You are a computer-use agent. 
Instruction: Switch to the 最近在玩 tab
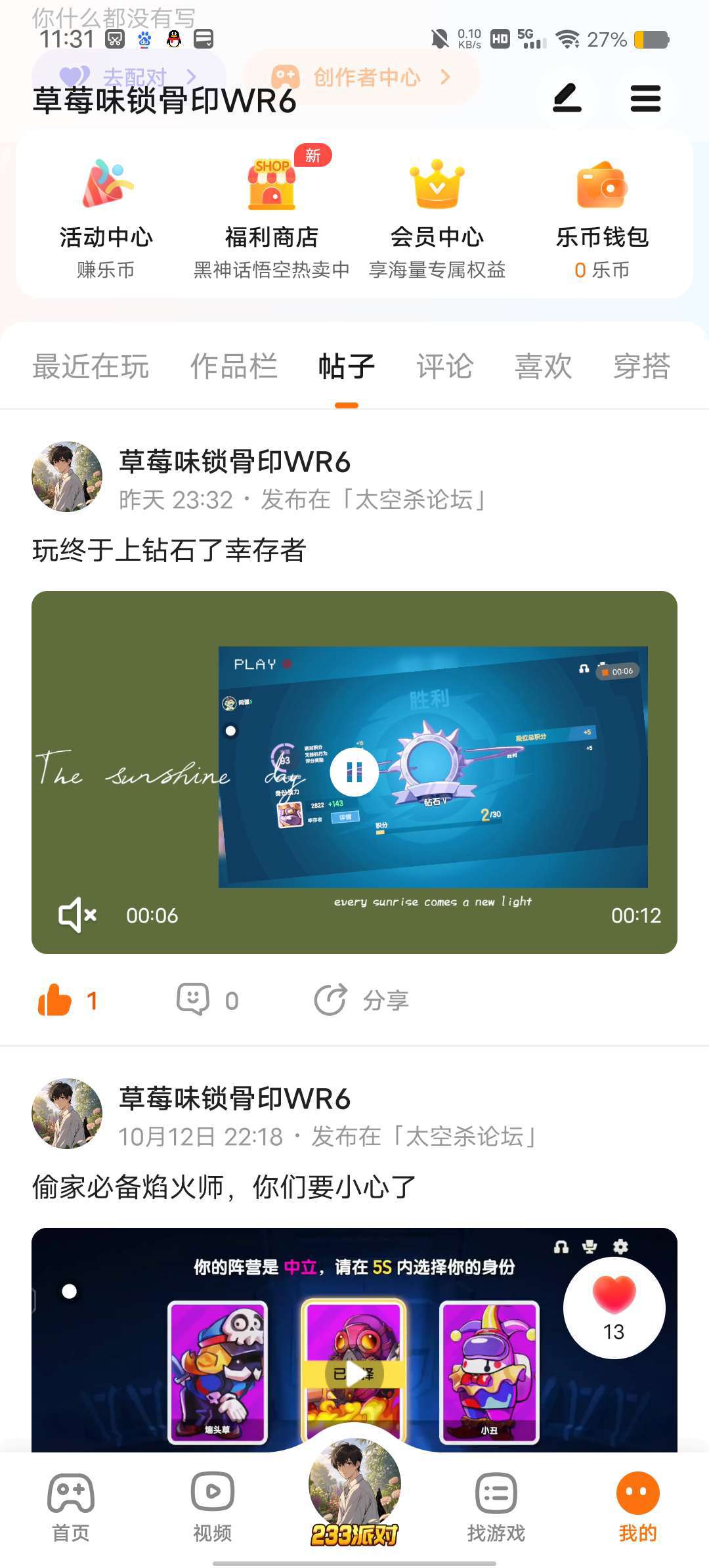point(91,366)
